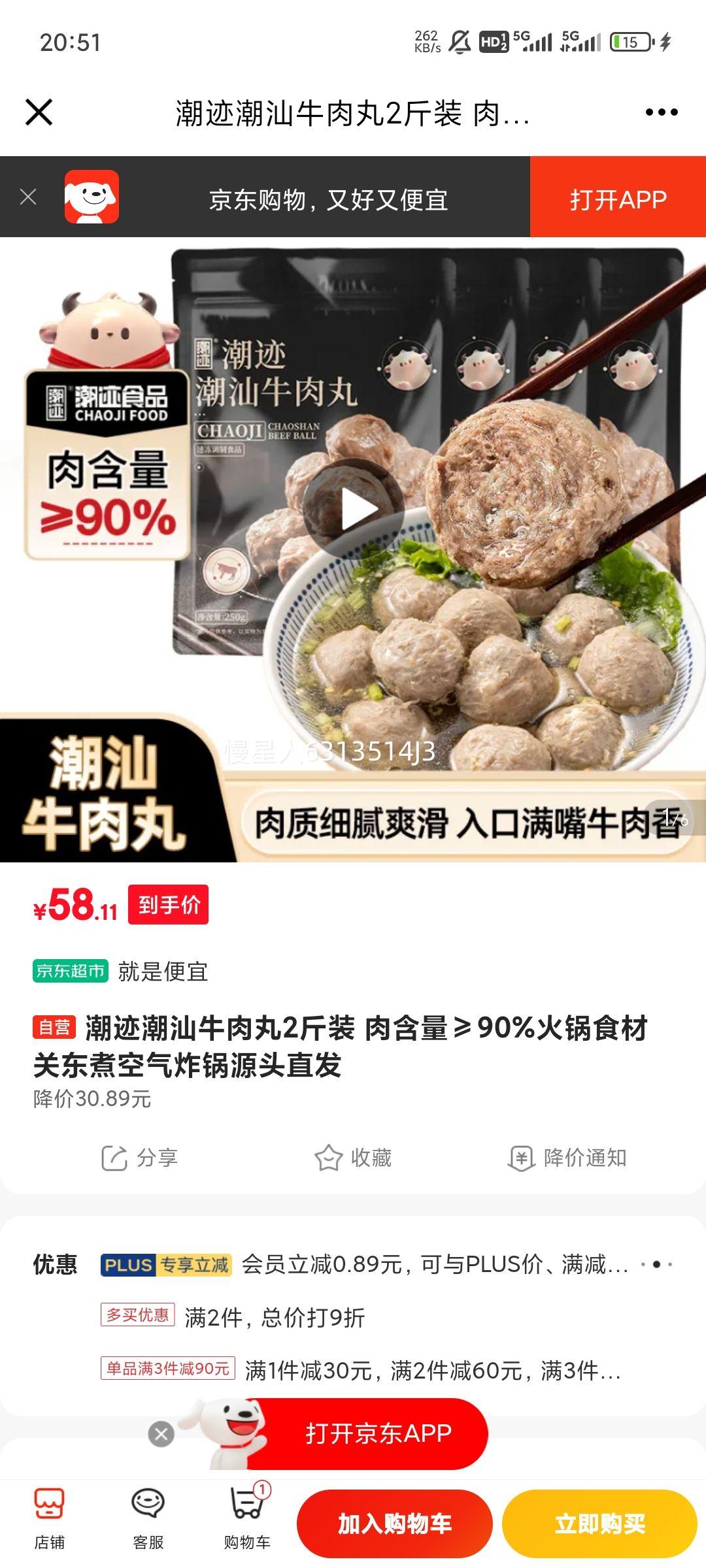Tap the three-dot menu at top right
The height and width of the screenshot is (1568, 706).
pyautogui.click(x=661, y=112)
